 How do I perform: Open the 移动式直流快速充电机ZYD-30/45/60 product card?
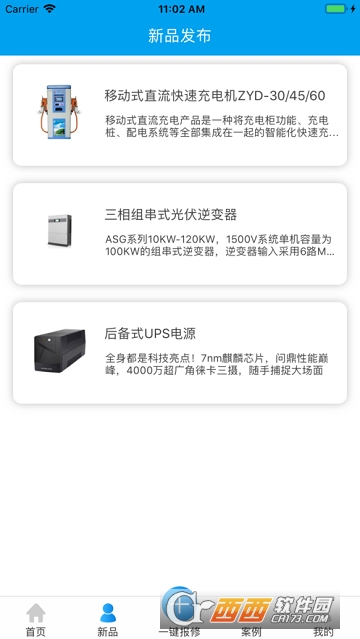coord(180,115)
